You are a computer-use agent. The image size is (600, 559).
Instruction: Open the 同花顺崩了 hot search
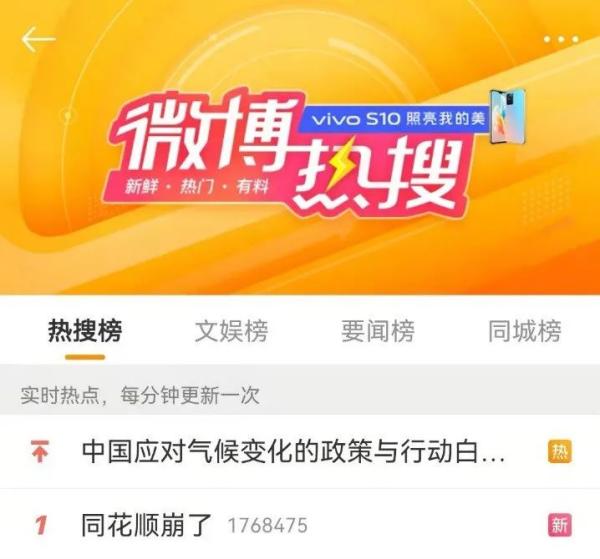coord(148,524)
